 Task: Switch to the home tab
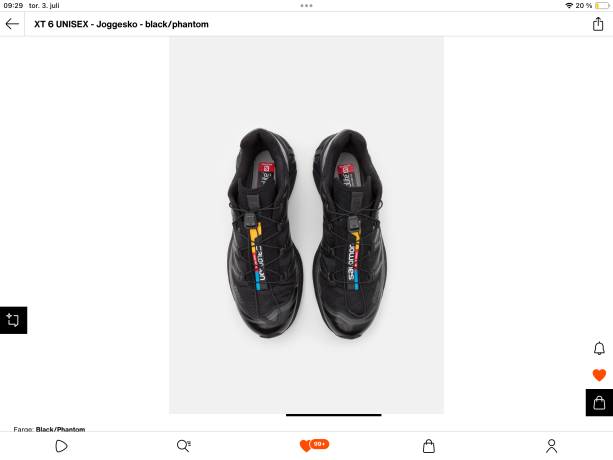coord(61,446)
